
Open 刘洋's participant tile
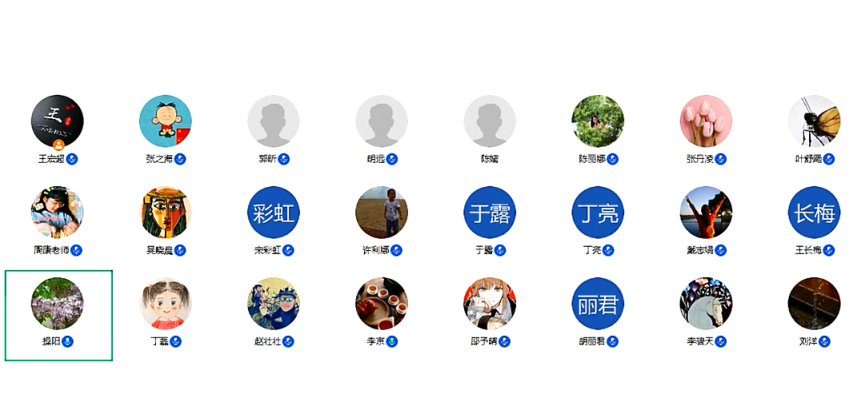click(813, 304)
